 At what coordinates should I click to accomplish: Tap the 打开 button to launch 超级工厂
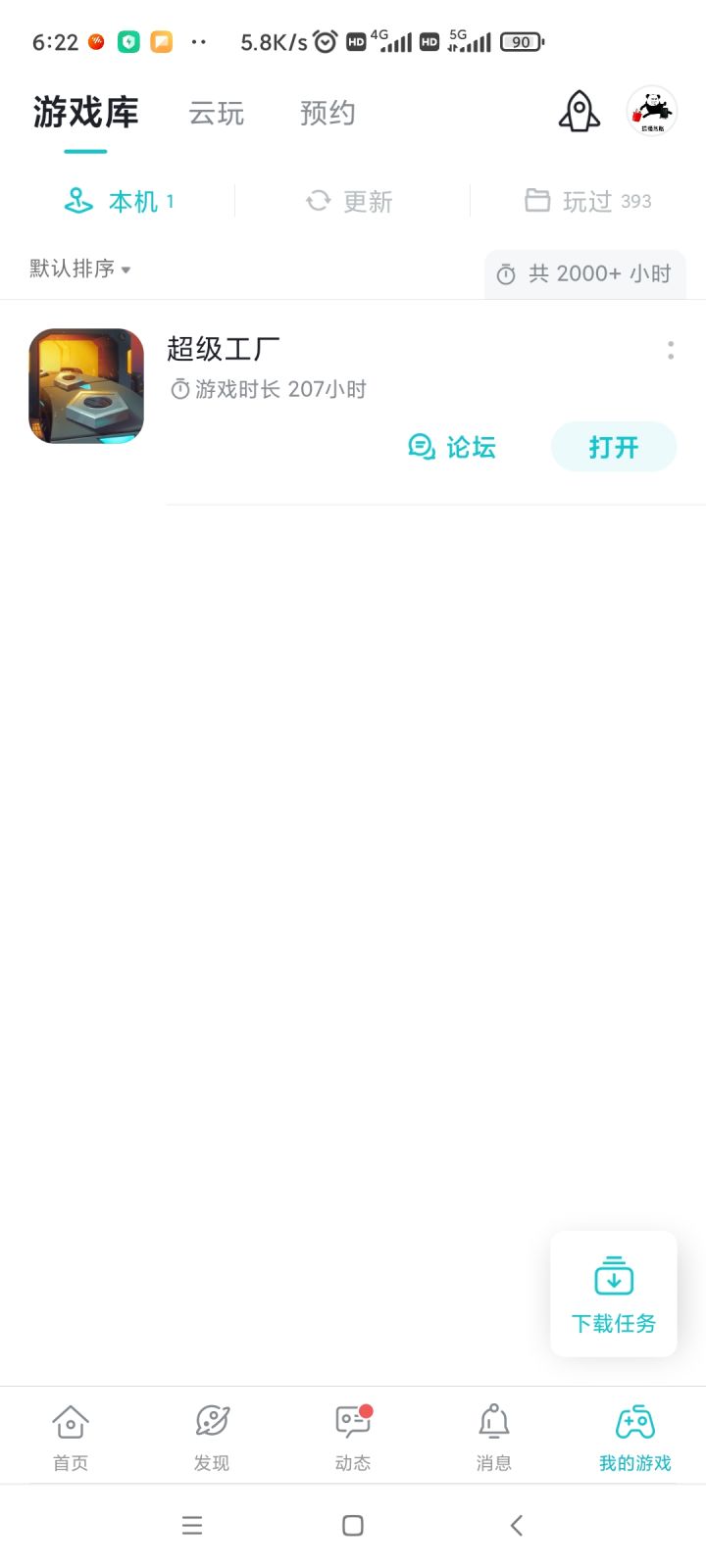[613, 447]
